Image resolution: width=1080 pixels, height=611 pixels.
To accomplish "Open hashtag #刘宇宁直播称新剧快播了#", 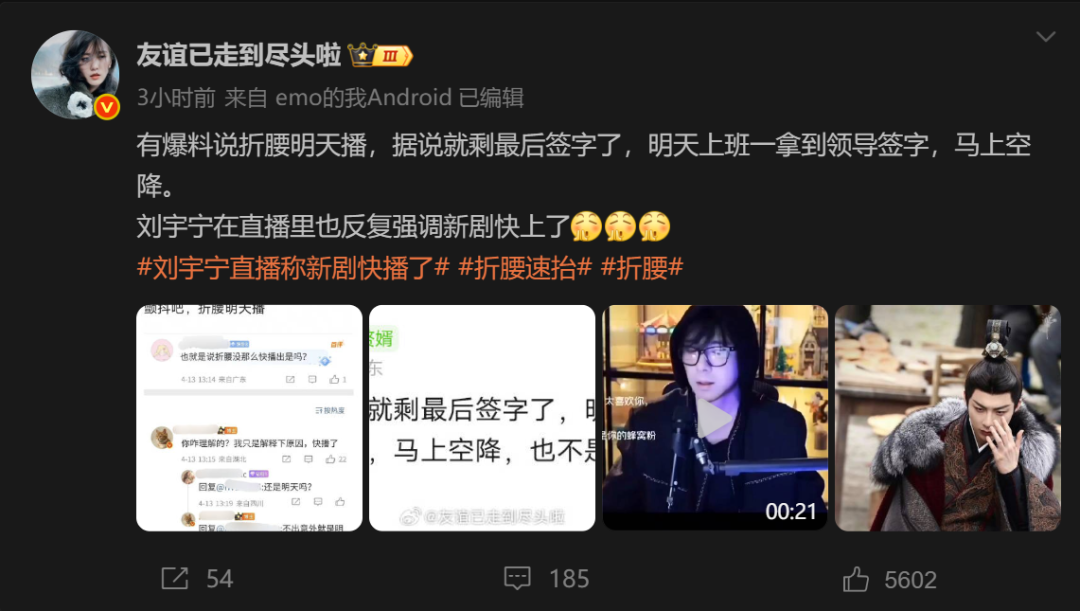I will click(x=294, y=267).
